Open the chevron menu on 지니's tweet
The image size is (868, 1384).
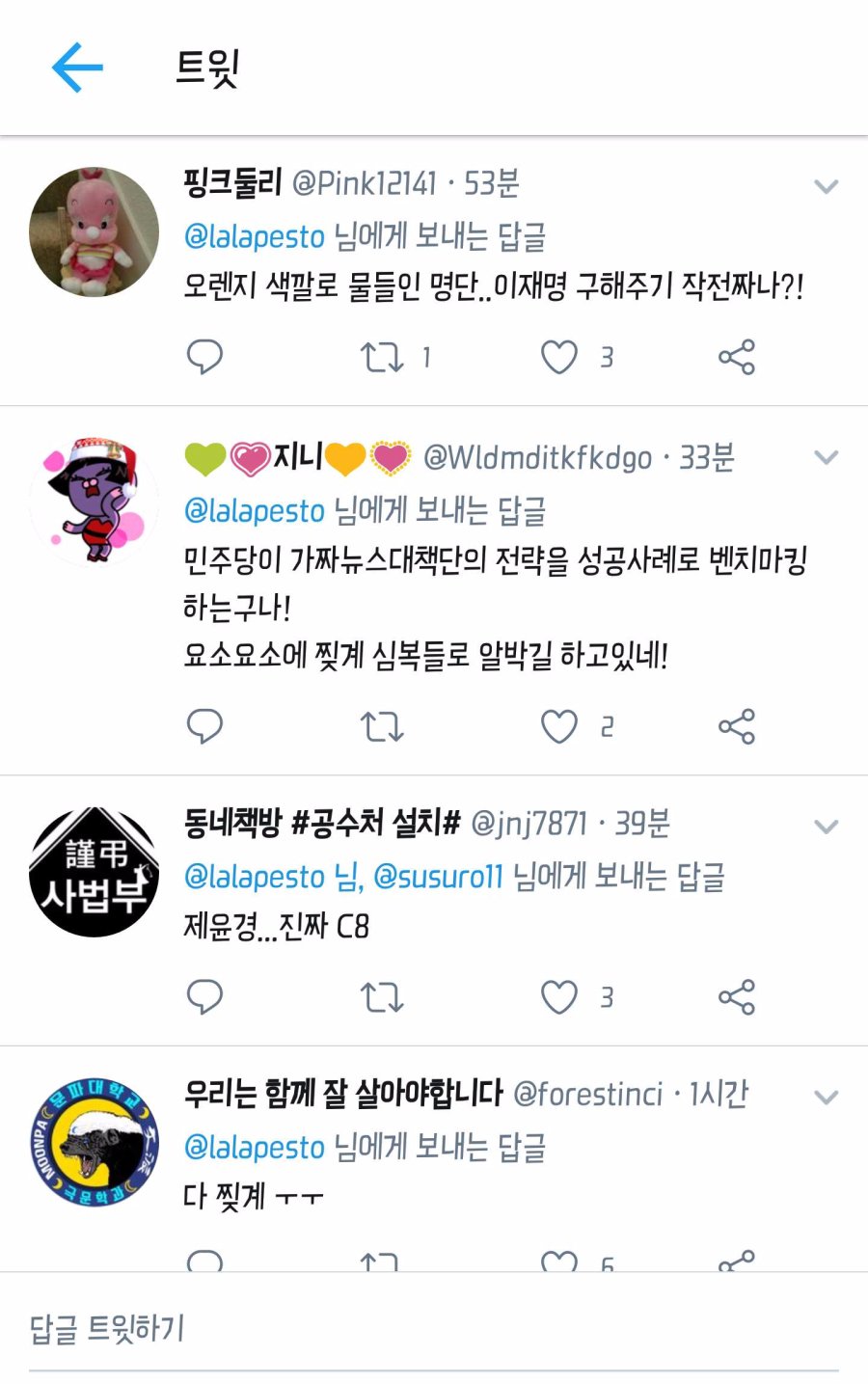tap(825, 456)
